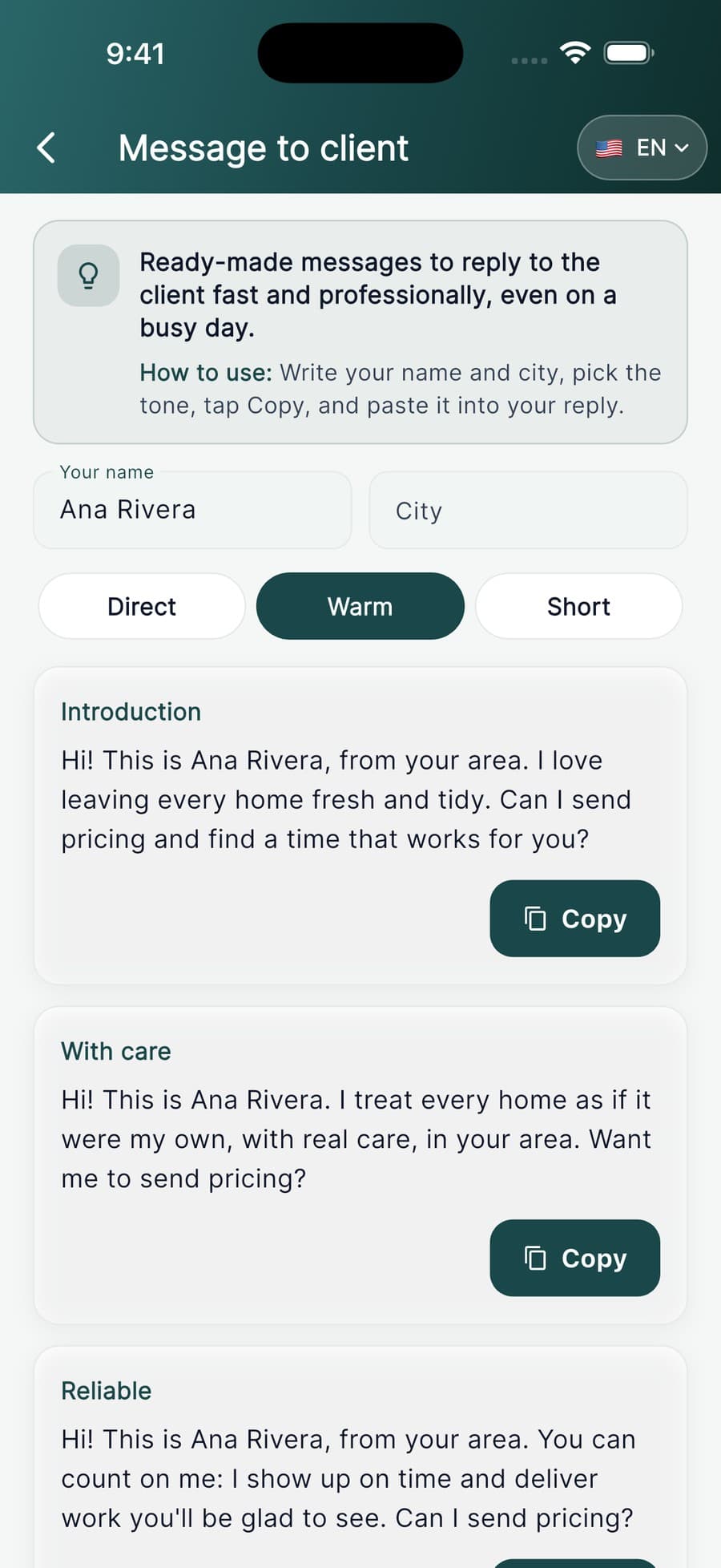This screenshot has height=1568, width=721.
Task: Open the EN language dropdown
Action: (x=642, y=148)
